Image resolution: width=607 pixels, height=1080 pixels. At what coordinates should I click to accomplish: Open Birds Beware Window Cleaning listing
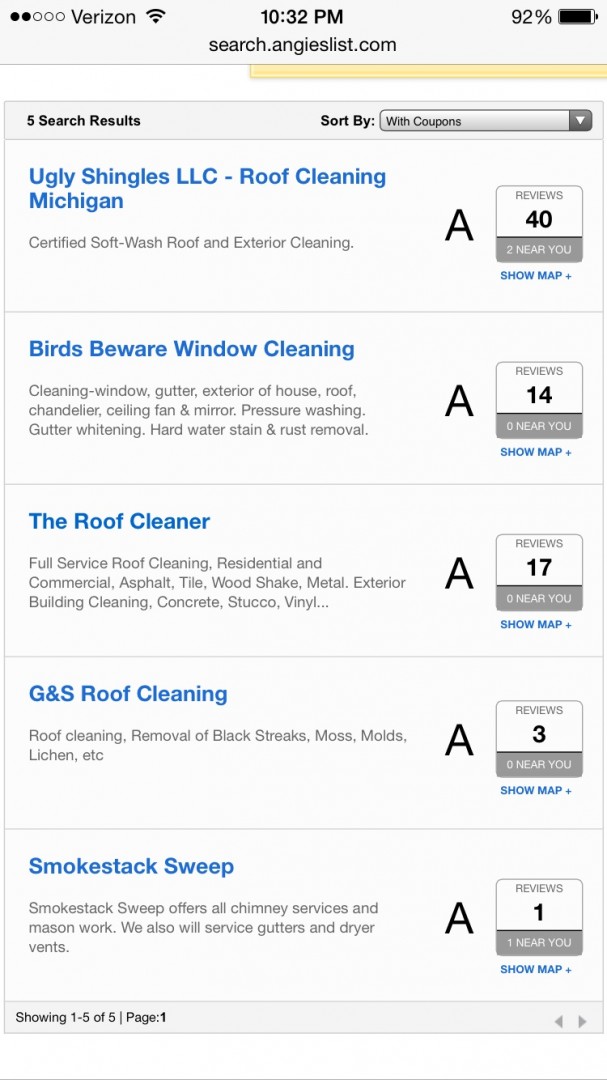point(191,349)
